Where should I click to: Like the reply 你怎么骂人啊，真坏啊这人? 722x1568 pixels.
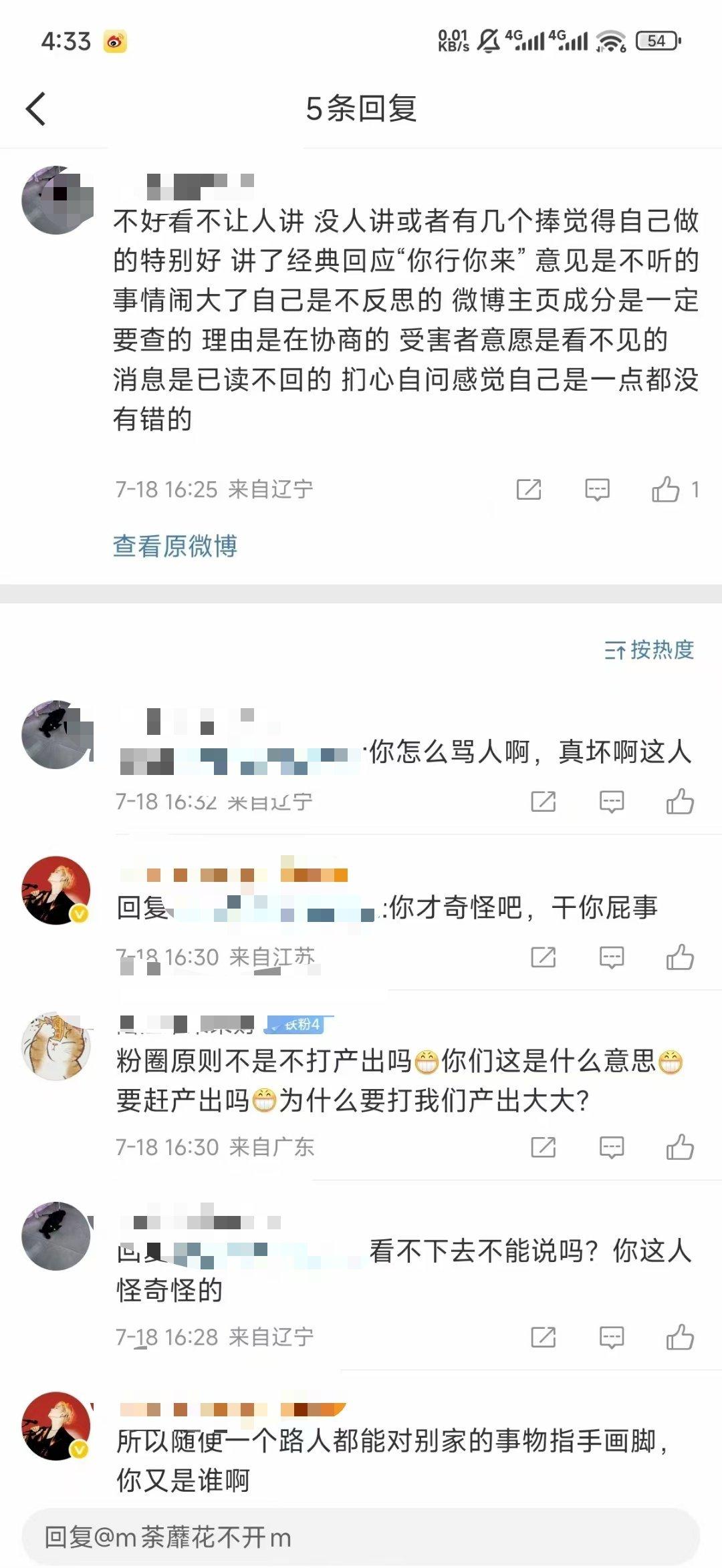[680, 801]
